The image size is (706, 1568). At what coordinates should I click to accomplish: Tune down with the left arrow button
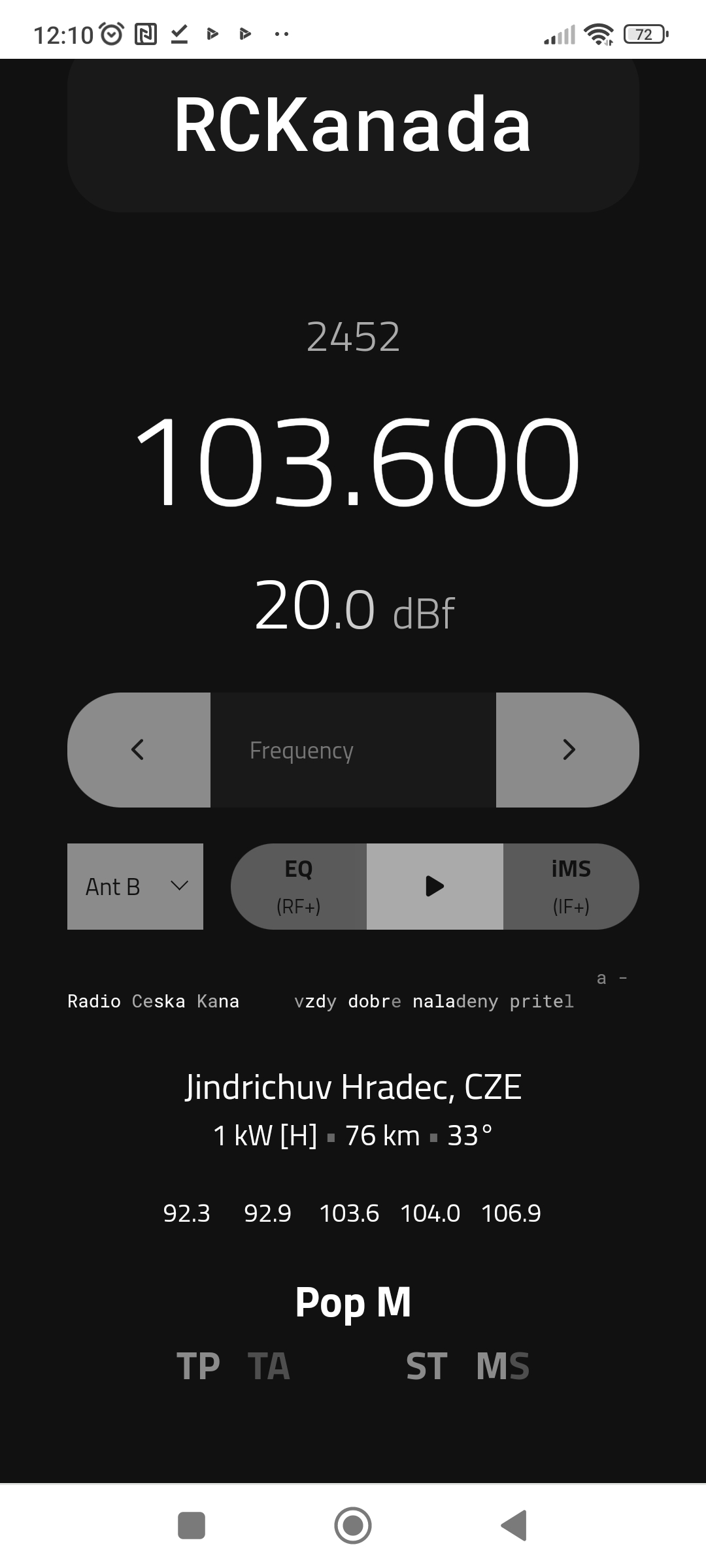pos(139,749)
